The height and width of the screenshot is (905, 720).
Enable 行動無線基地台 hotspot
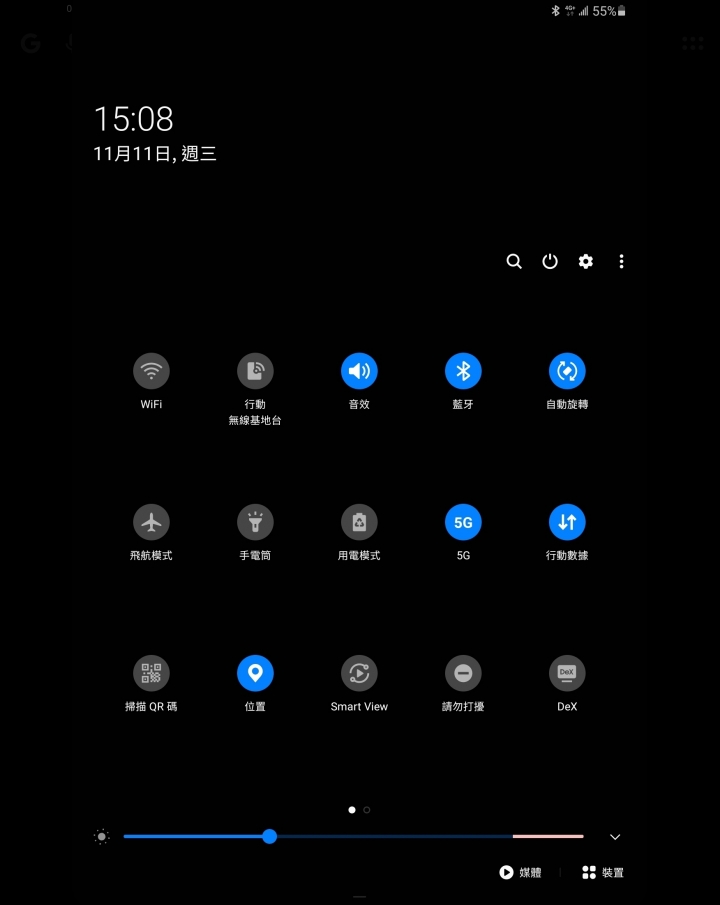255,371
